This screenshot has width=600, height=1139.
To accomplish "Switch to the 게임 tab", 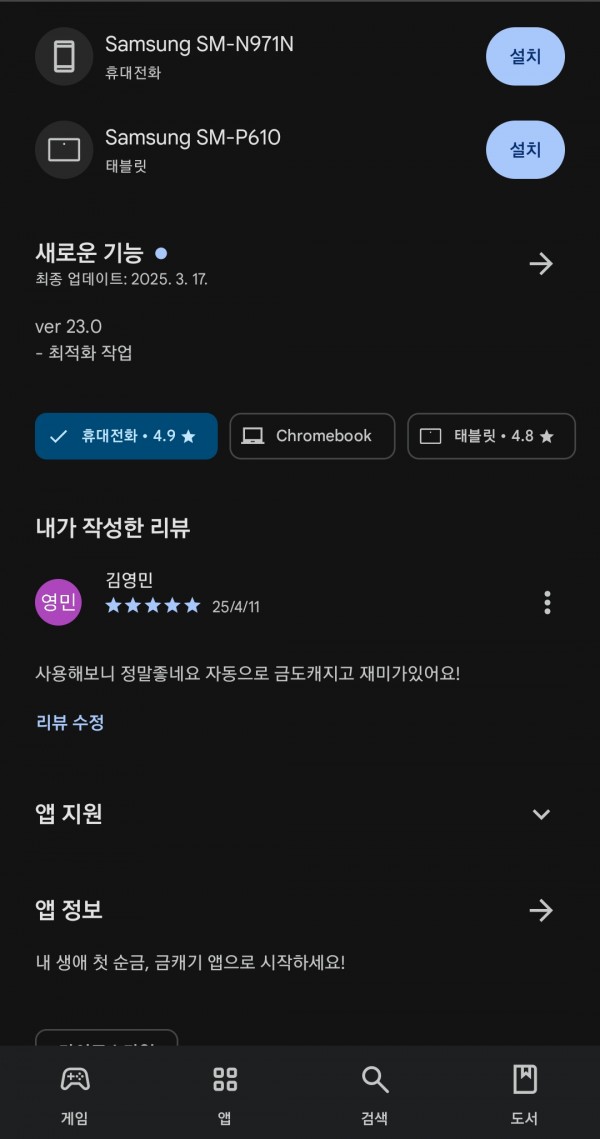I will 75,1094.
